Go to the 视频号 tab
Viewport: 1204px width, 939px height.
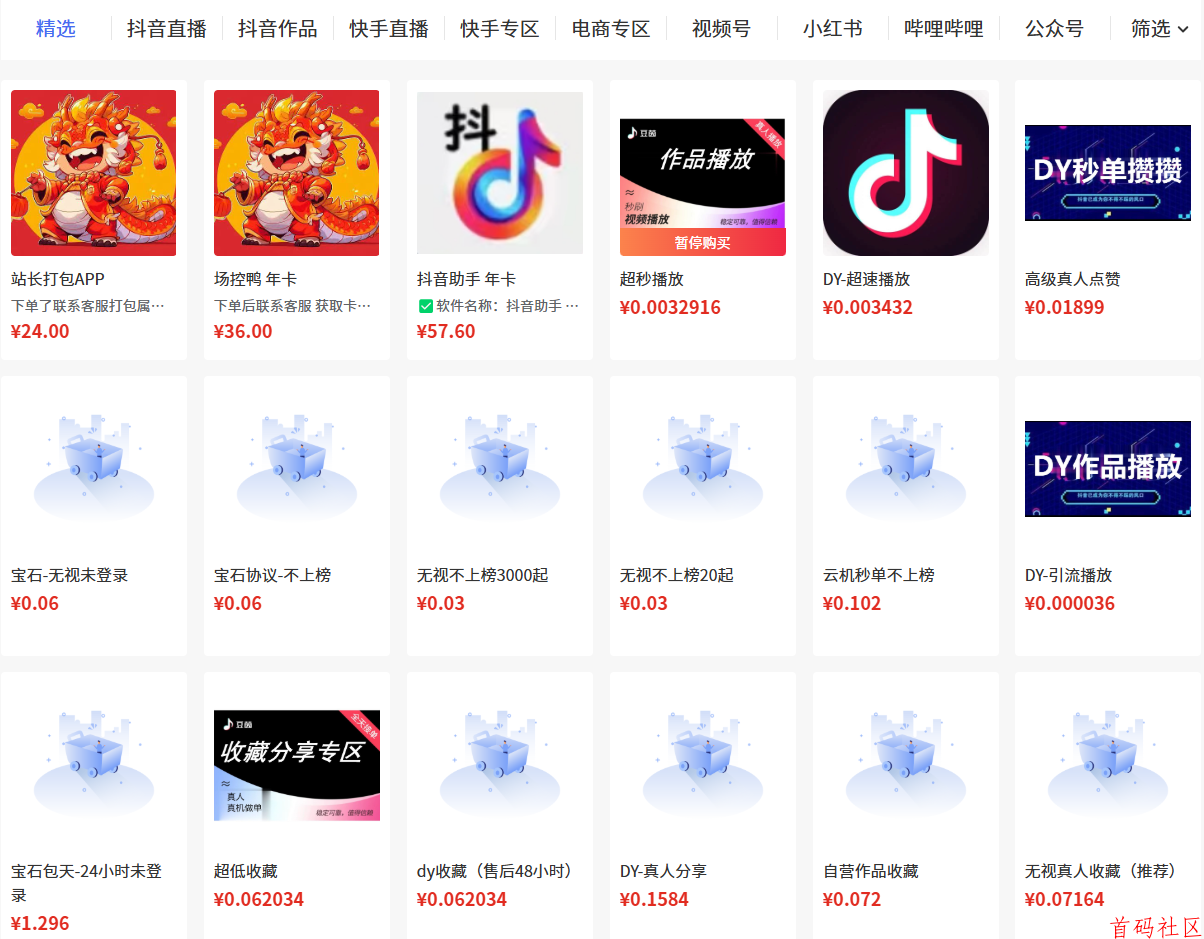pos(721,29)
